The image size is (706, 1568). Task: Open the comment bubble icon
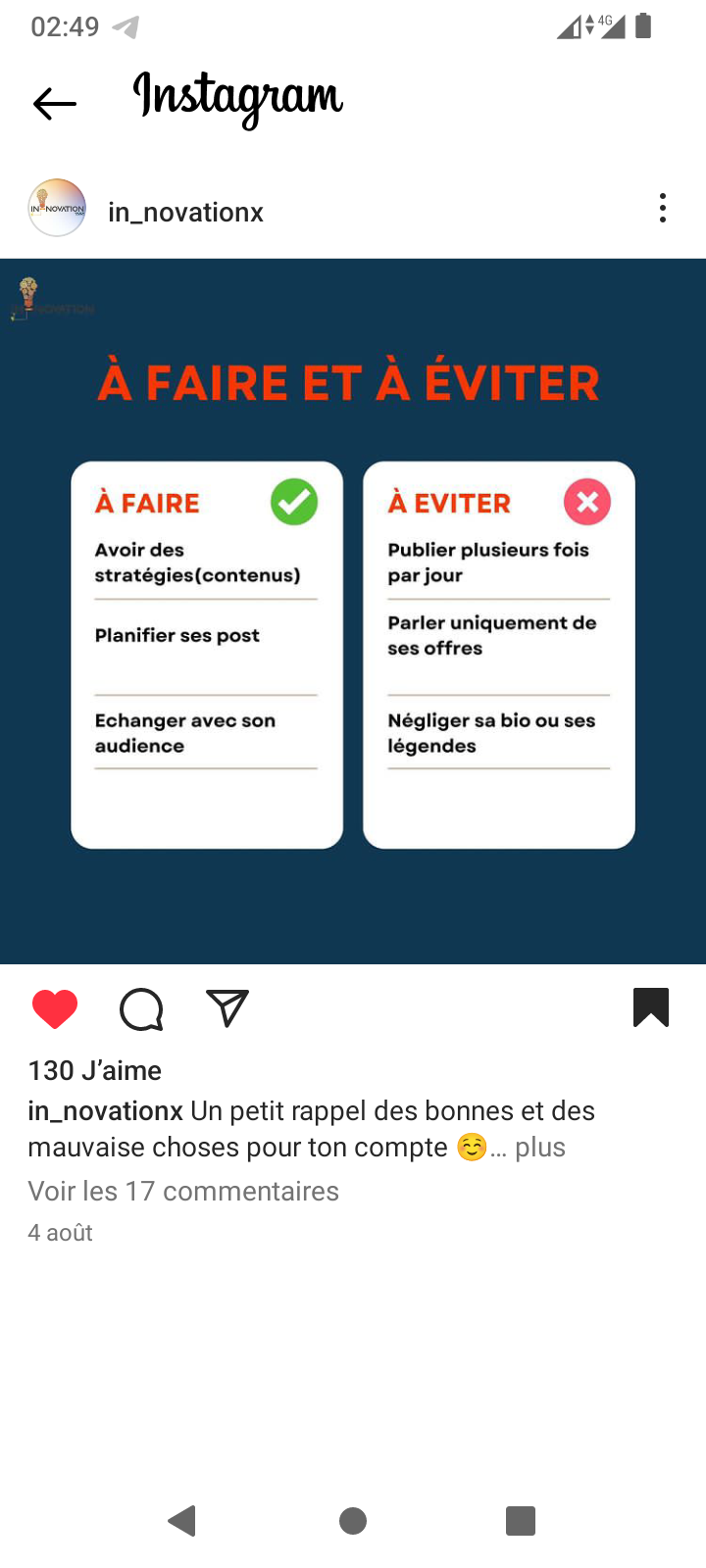[x=141, y=1009]
